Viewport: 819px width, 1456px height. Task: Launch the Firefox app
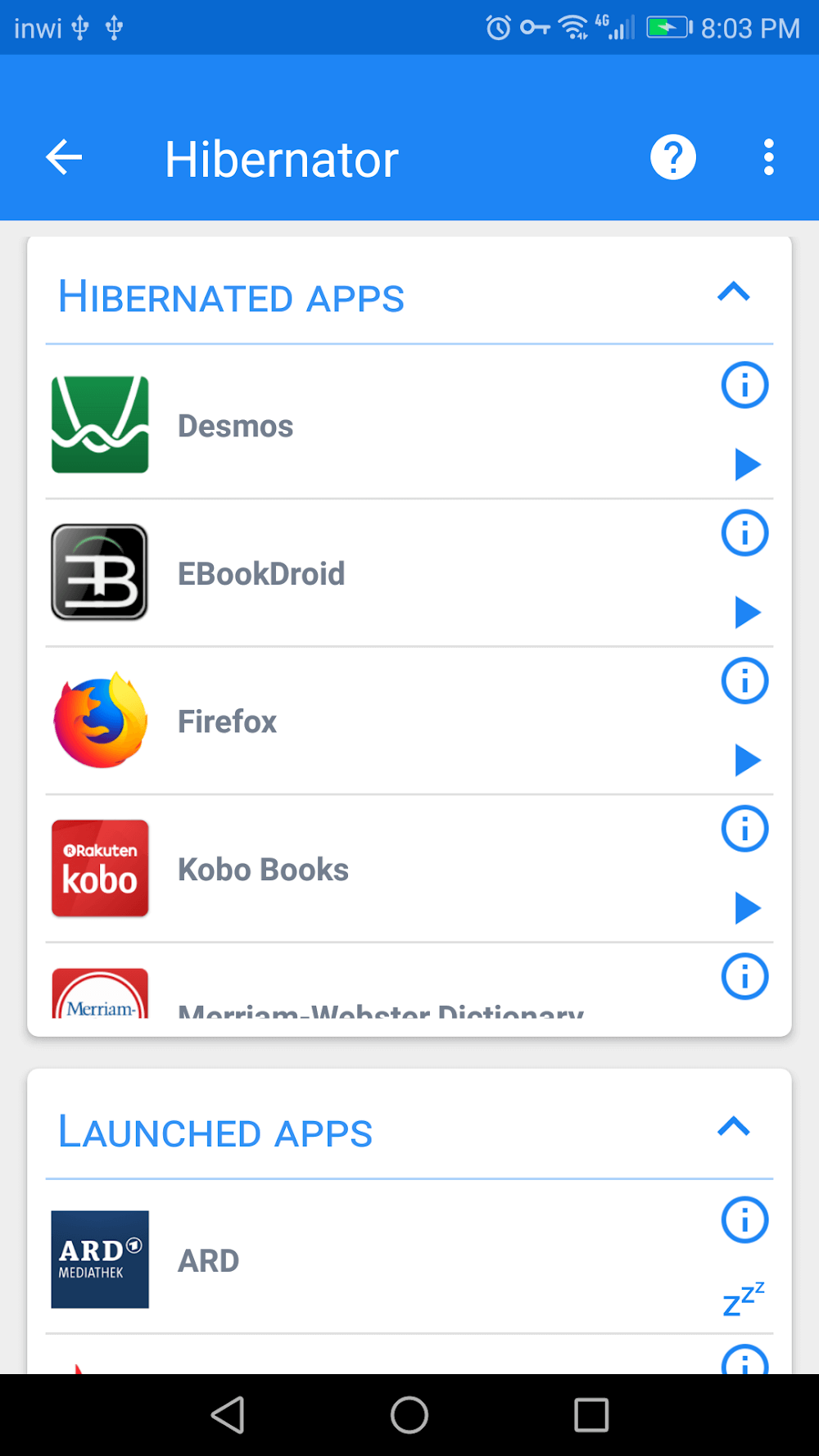click(747, 760)
